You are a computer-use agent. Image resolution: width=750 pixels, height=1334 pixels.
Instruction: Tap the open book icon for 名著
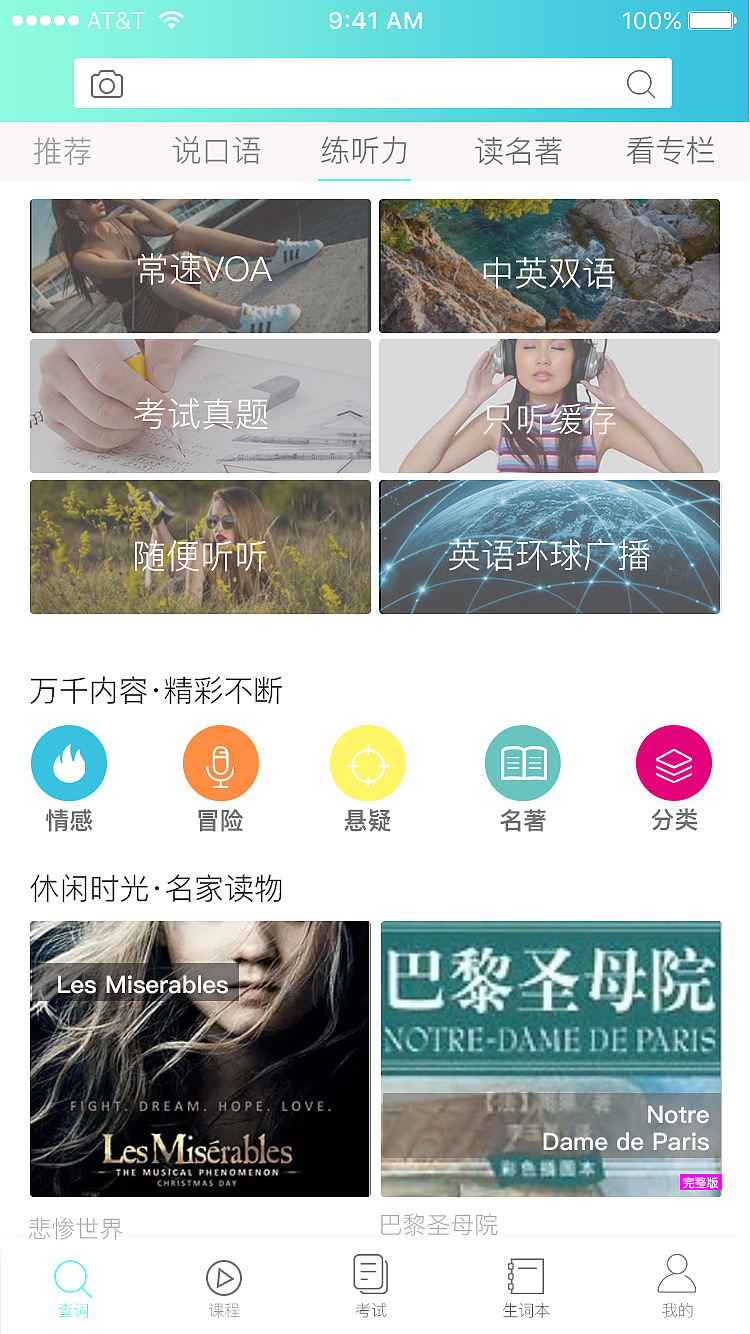(x=522, y=762)
